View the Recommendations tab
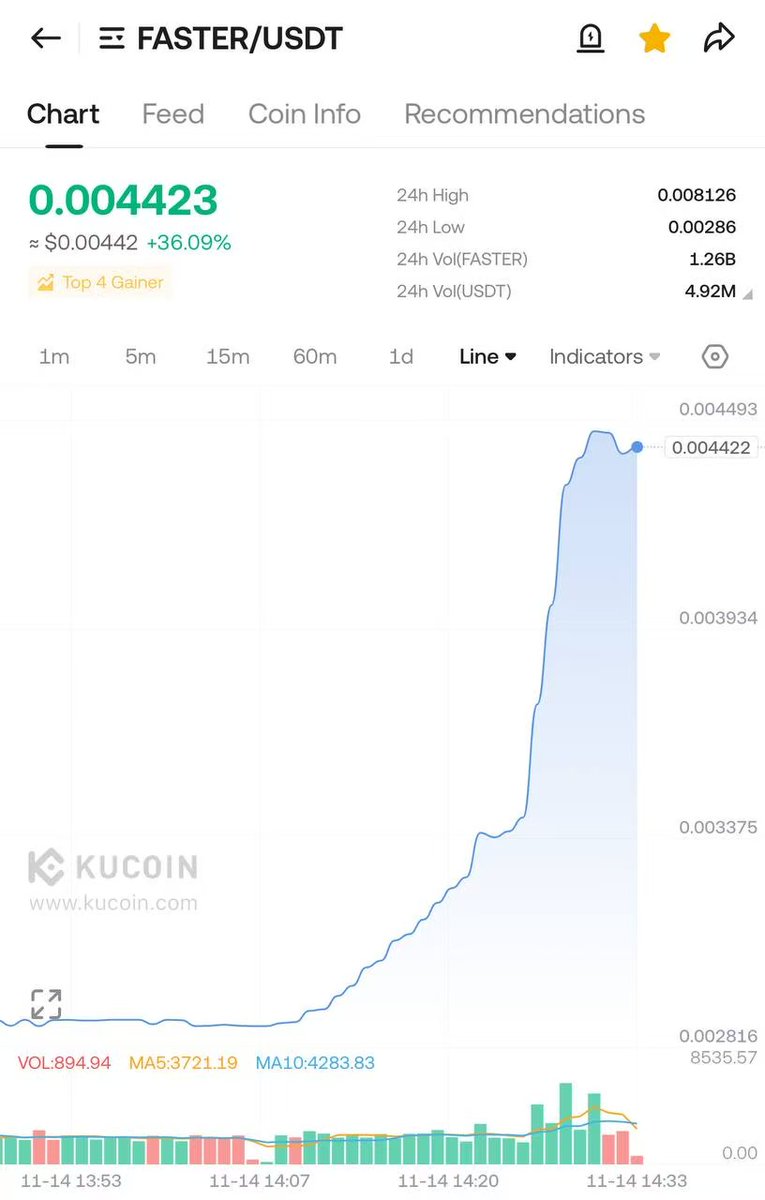This screenshot has width=765, height=1200. point(524,114)
